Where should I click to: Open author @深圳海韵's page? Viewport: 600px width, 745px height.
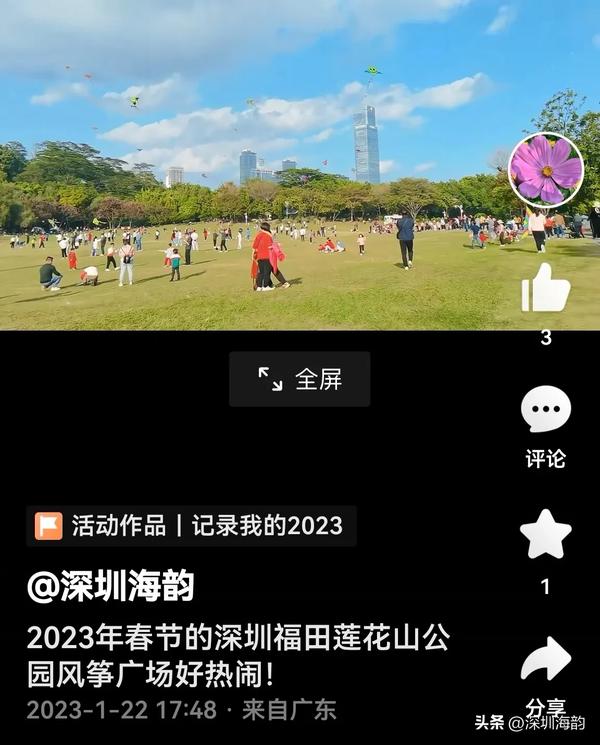tap(110, 587)
